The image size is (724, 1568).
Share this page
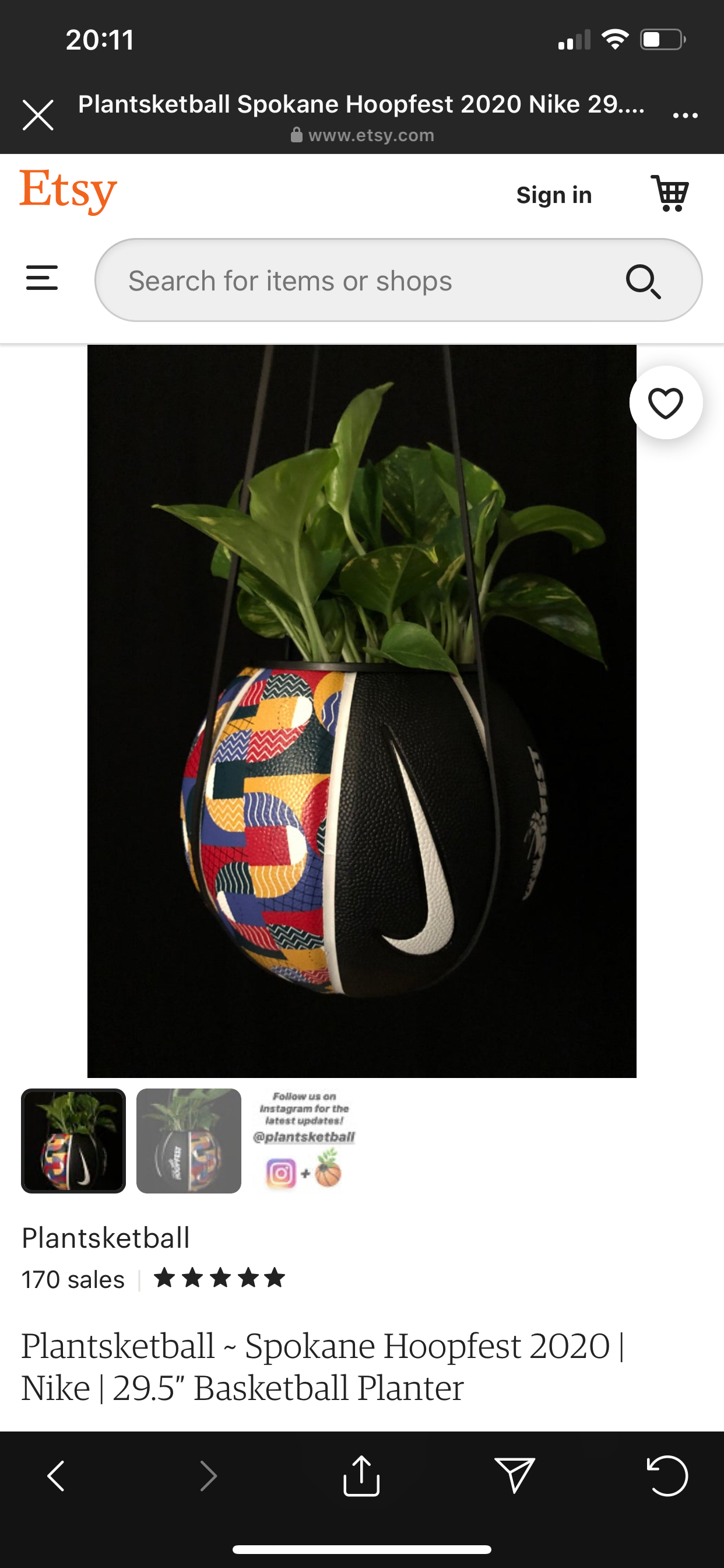point(361,1476)
